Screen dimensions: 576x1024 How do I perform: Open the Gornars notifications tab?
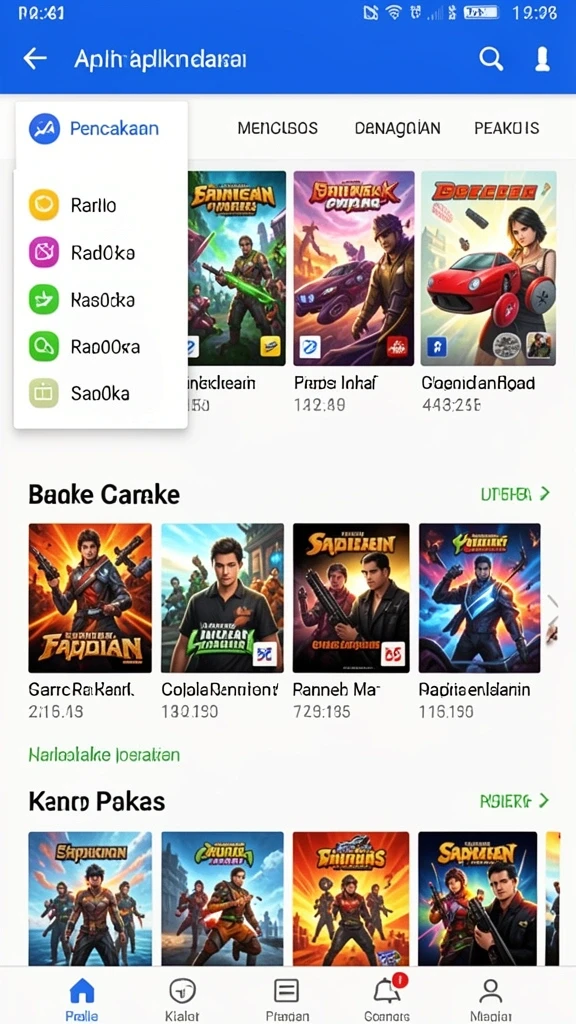tap(387, 999)
